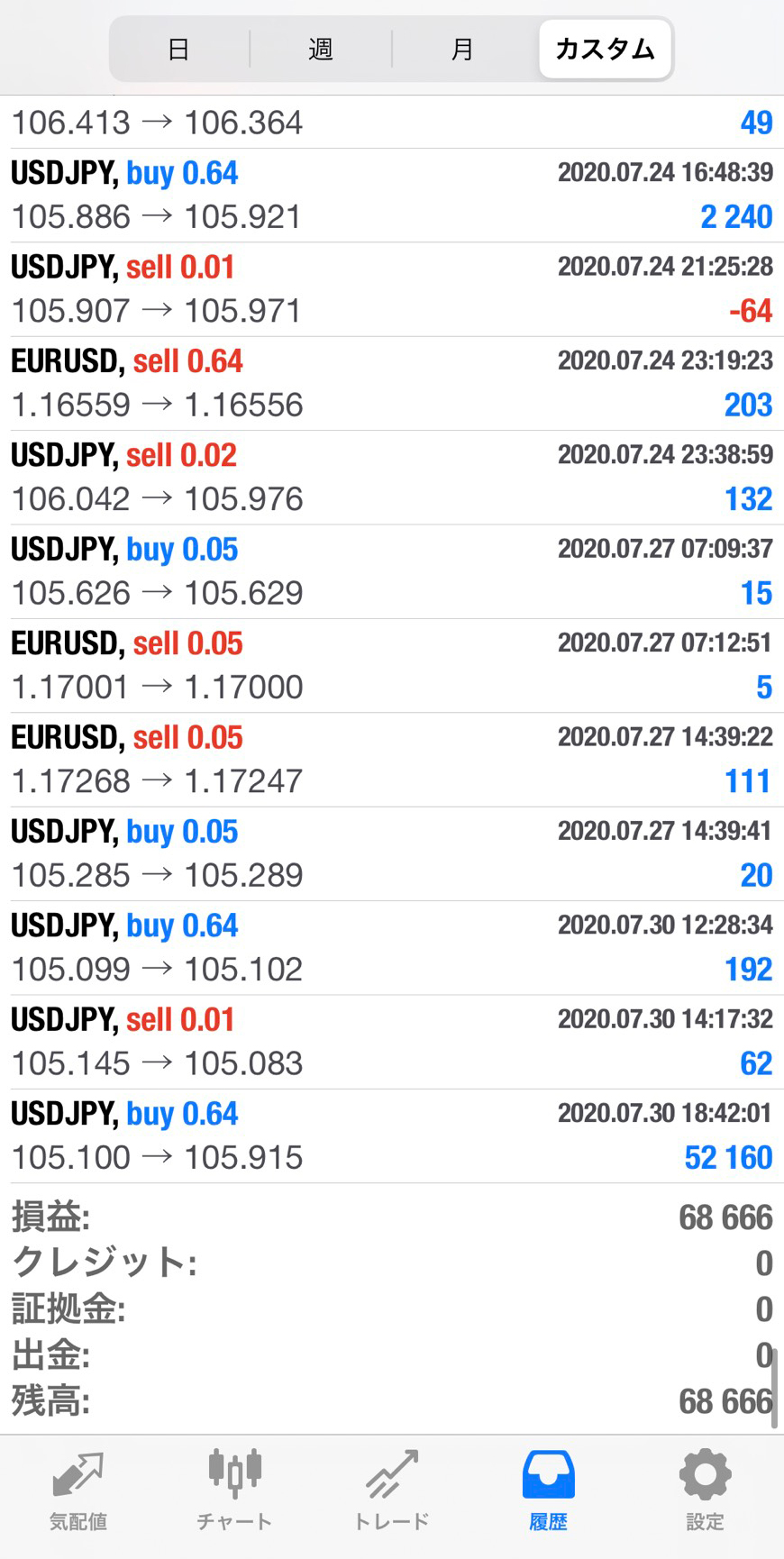This screenshot has width=784, height=1559.
Task: Expand the EURUSD sell trade from 07:12:51
Action: pyautogui.click(x=391, y=666)
